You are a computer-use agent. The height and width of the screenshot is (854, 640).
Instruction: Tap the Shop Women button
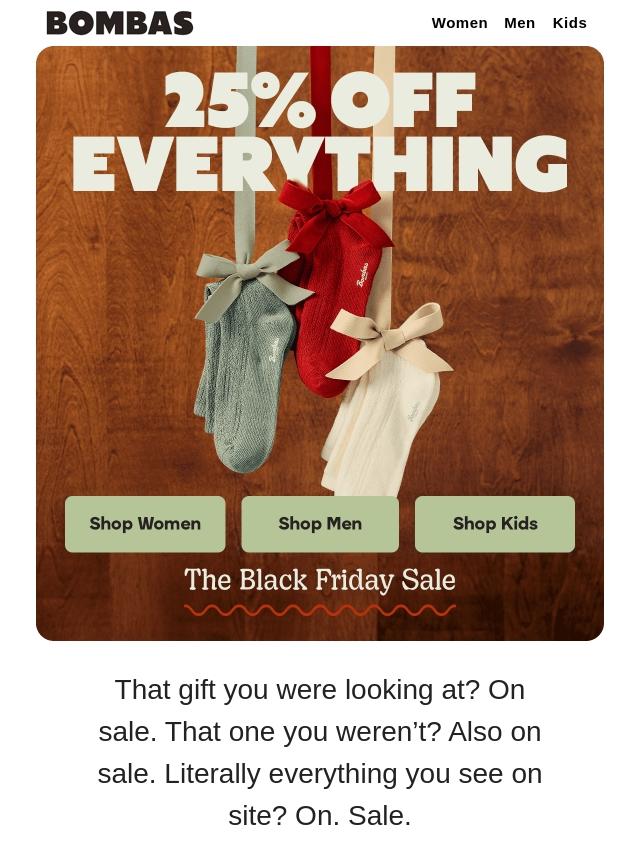click(x=145, y=524)
